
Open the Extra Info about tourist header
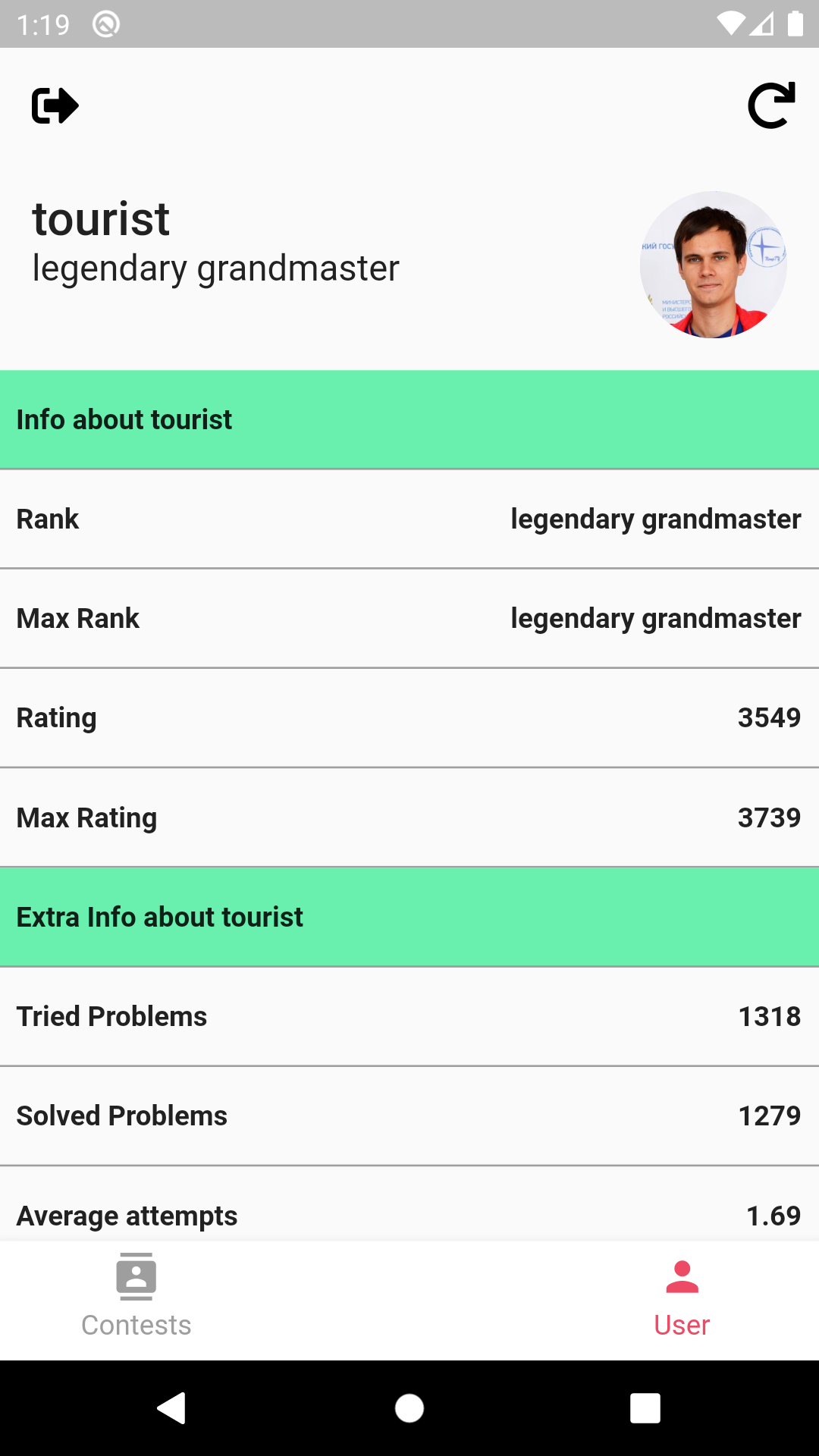pos(409,916)
